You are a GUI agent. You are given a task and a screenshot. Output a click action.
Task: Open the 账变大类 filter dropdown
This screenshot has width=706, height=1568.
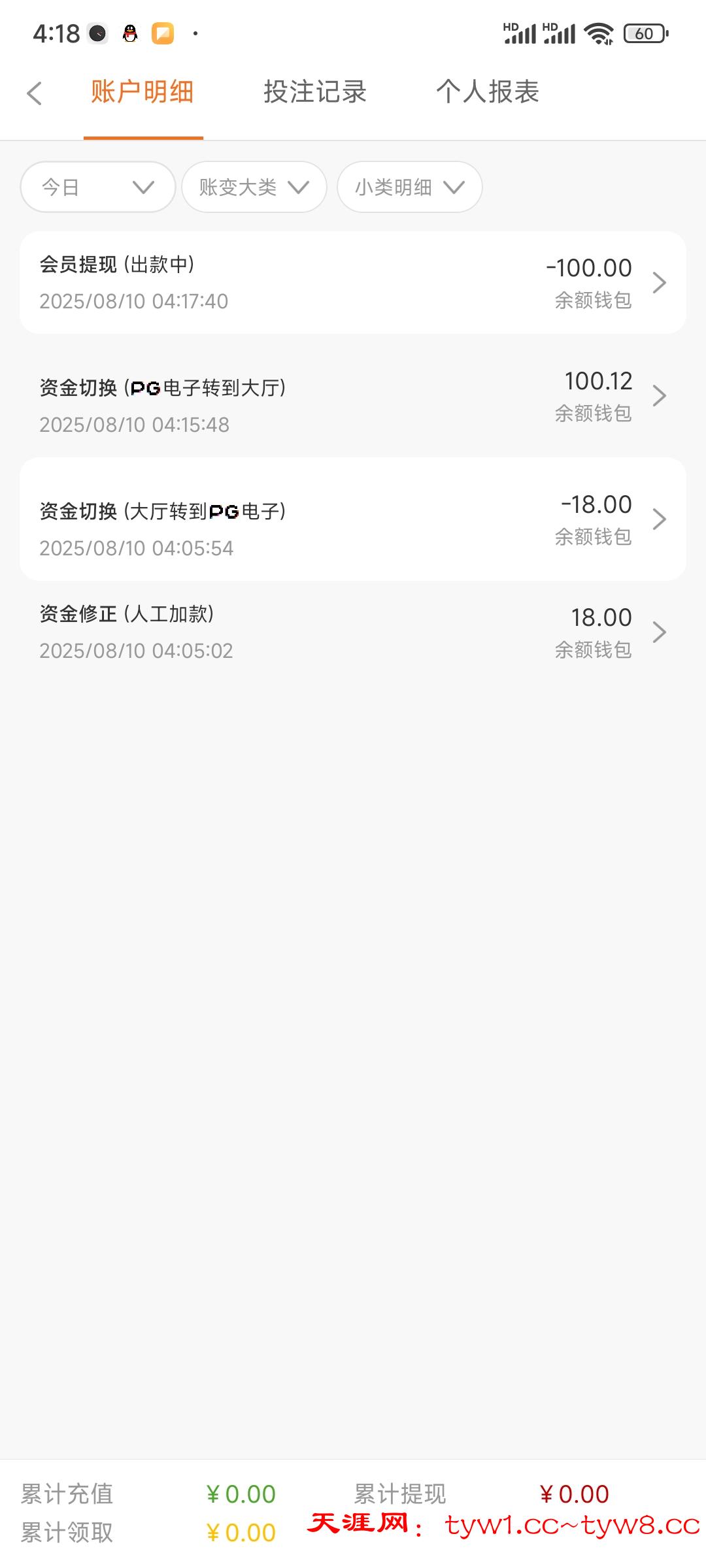[x=254, y=188]
